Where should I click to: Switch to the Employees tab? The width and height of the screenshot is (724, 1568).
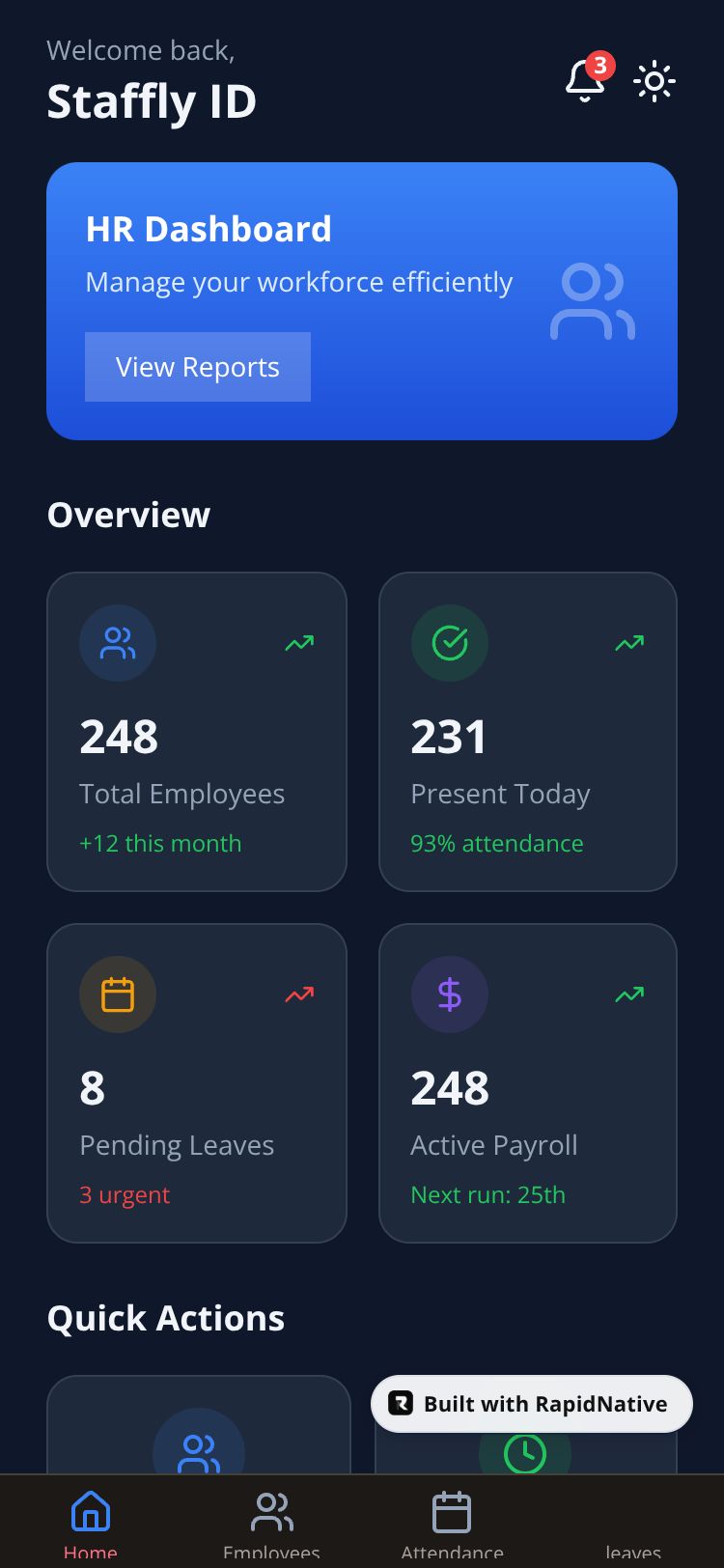click(271, 1524)
